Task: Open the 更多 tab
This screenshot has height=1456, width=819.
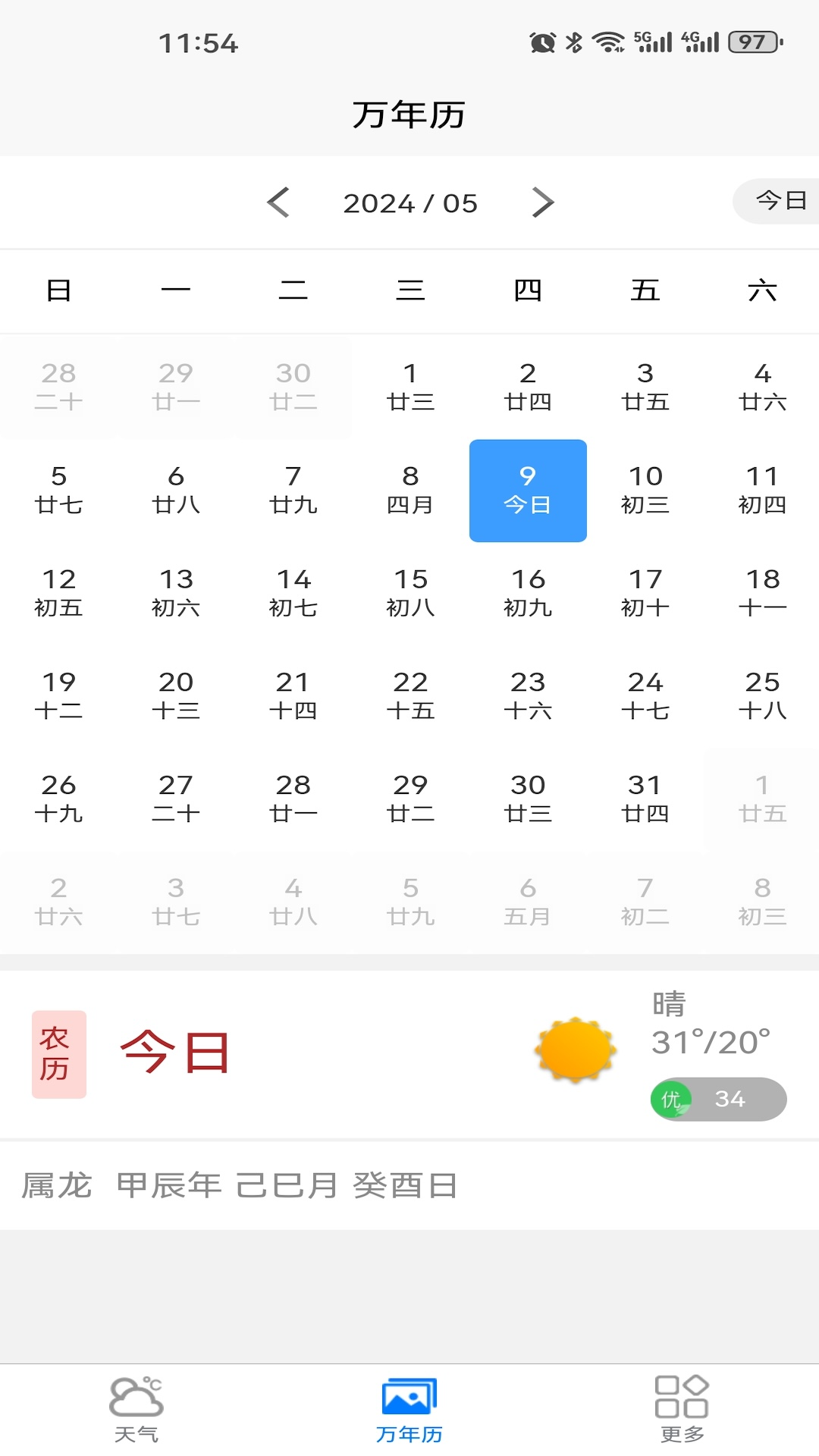Action: [x=682, y=1410]
